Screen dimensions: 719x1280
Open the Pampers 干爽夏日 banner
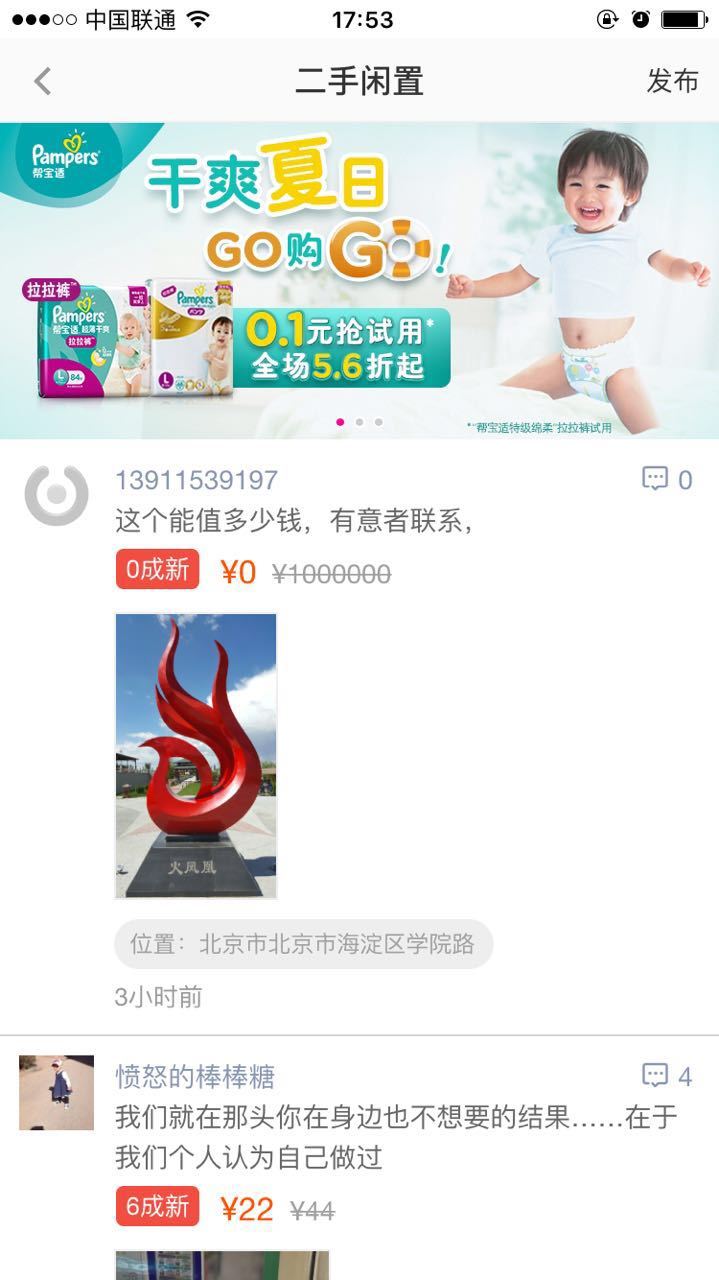[x=359, y=280]
